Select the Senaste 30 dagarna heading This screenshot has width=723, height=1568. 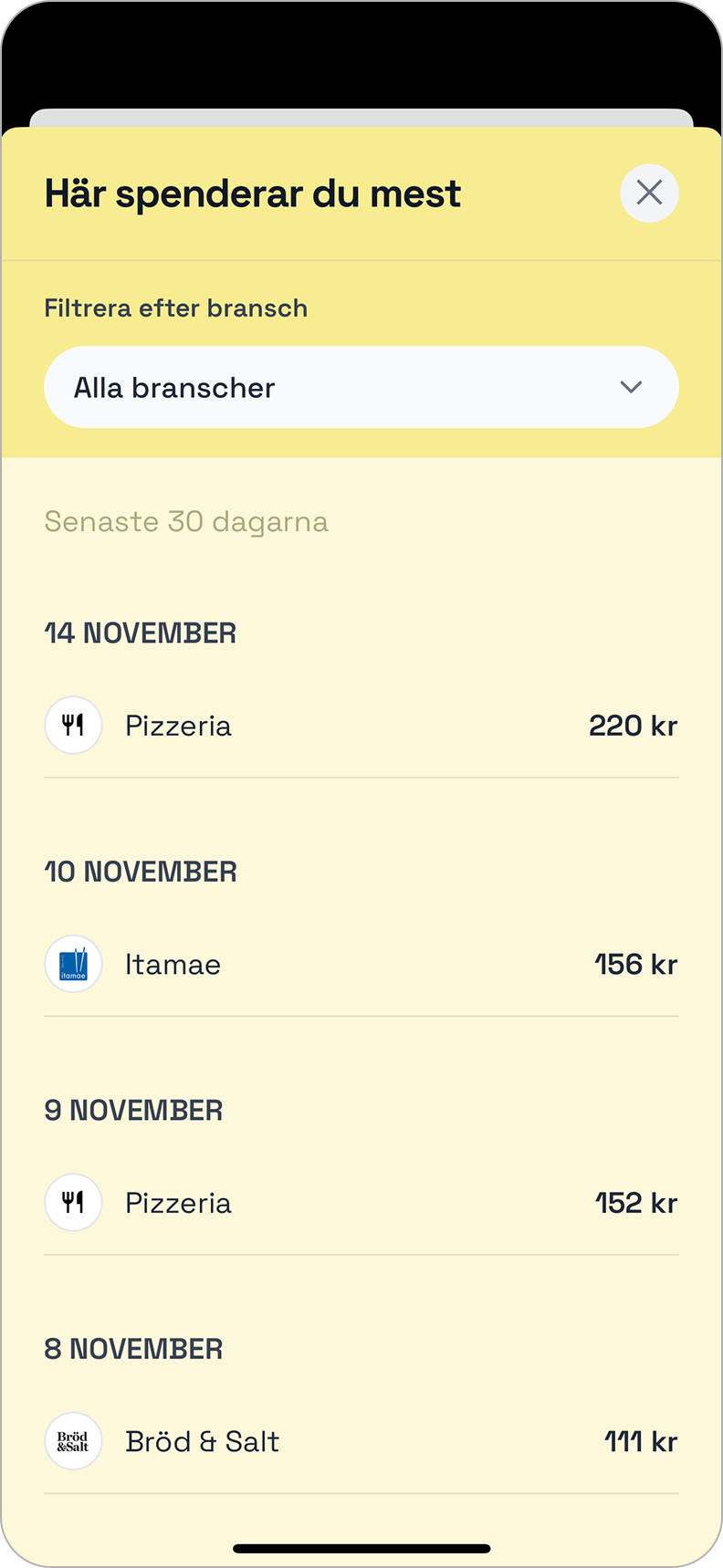click(186, 520)
